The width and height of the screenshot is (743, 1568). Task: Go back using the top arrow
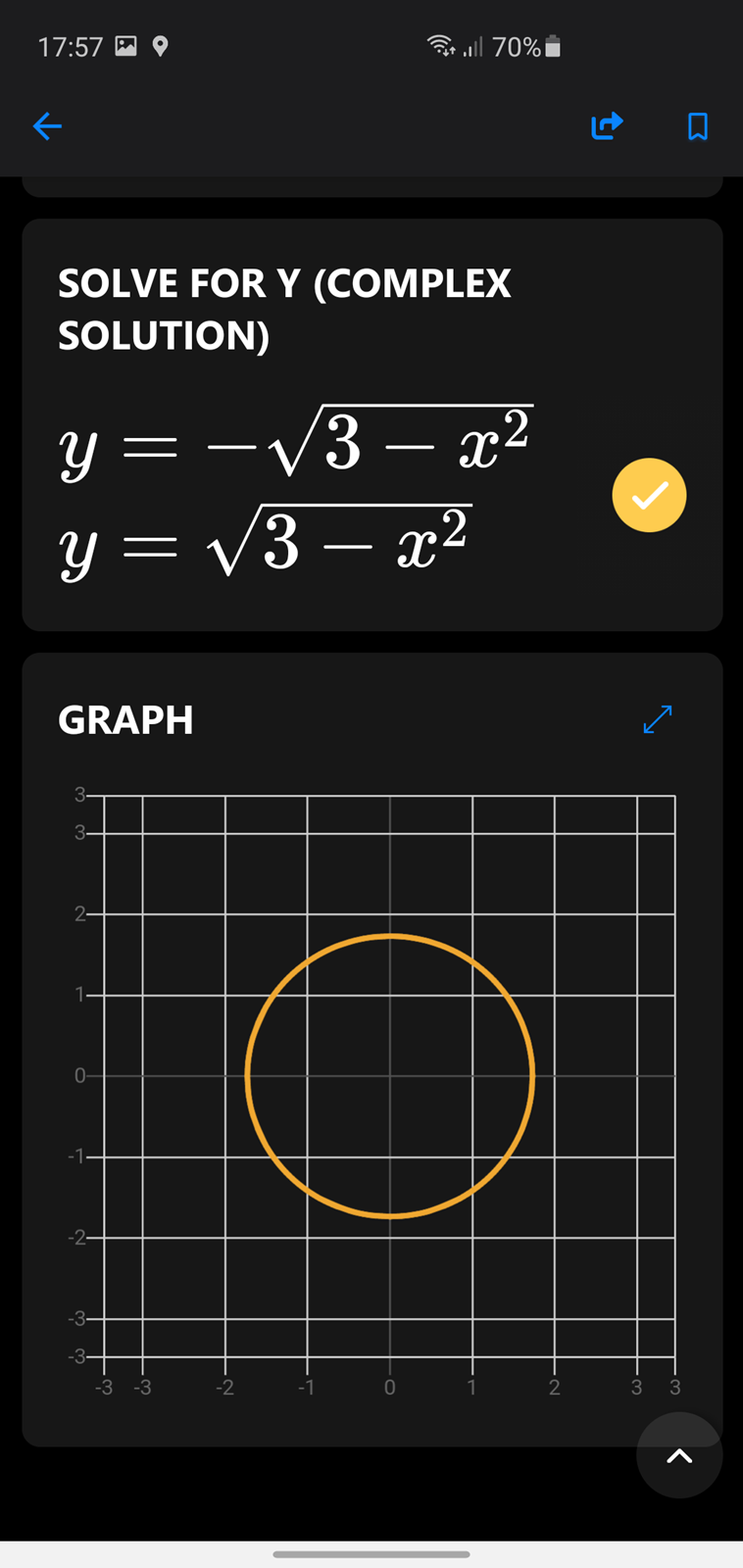click(x=47, y=125)
